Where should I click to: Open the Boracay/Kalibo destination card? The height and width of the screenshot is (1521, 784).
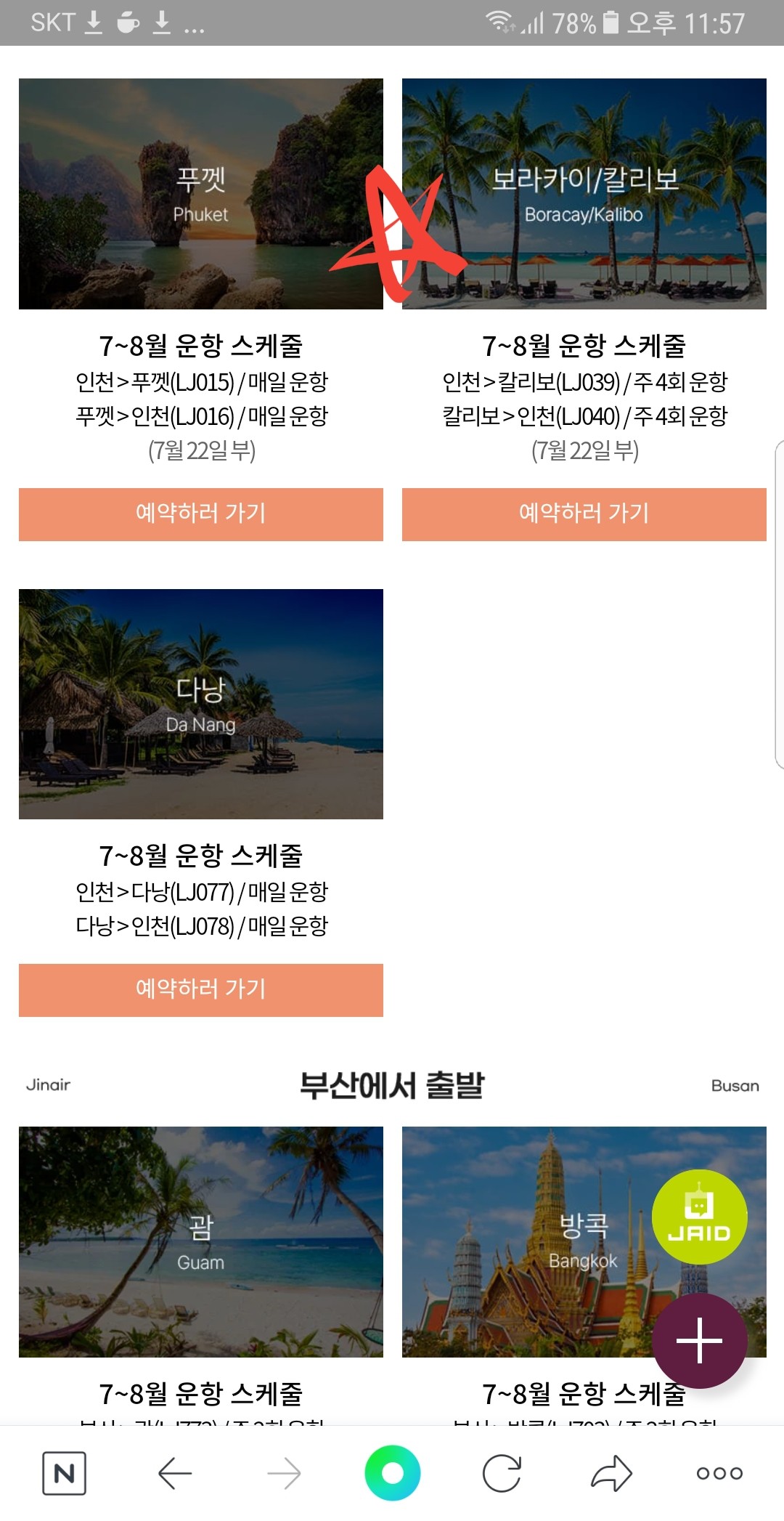point(584,194)
